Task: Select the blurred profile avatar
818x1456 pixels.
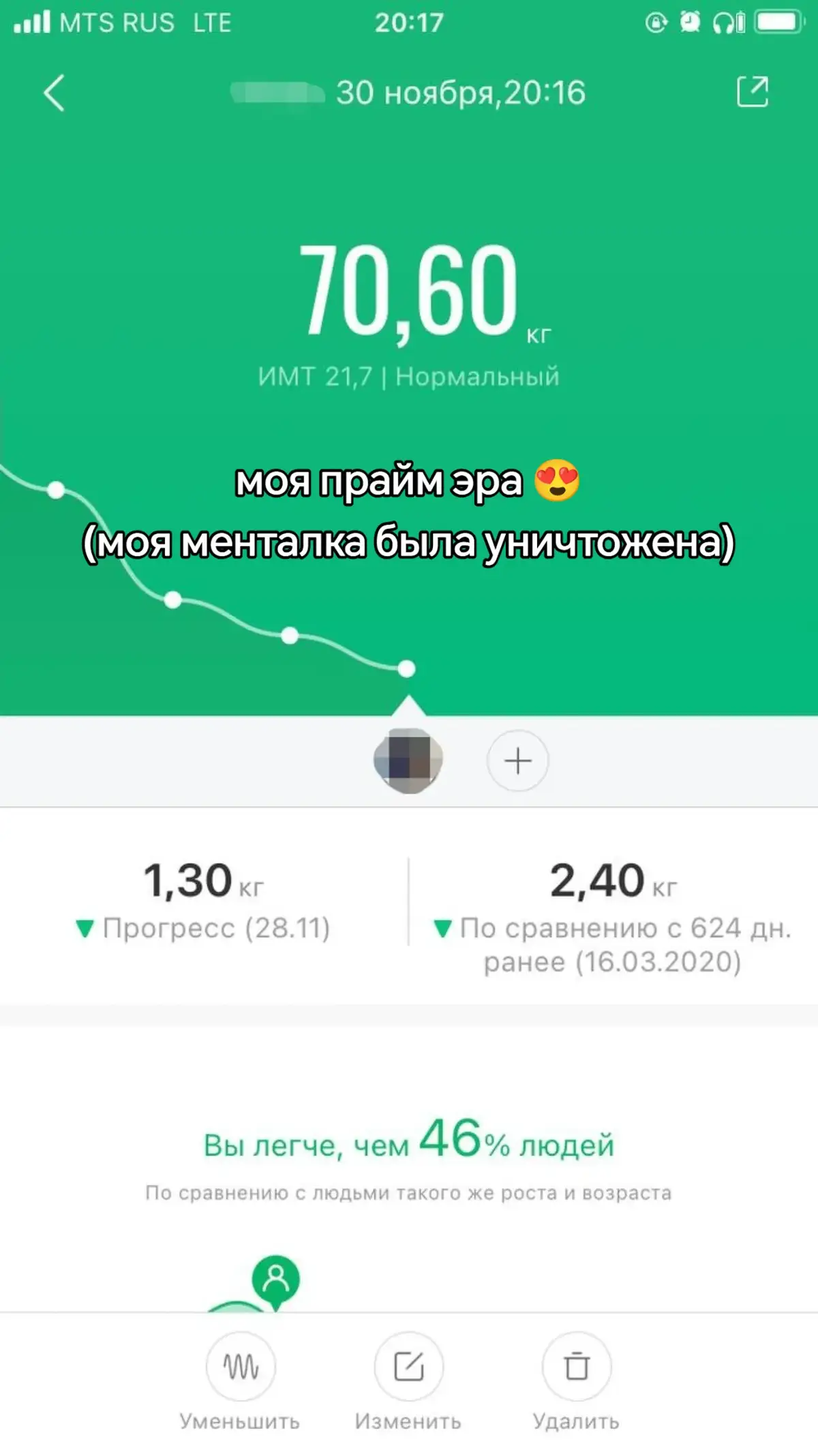Action: pyautogui.click(x=408, y=760)
